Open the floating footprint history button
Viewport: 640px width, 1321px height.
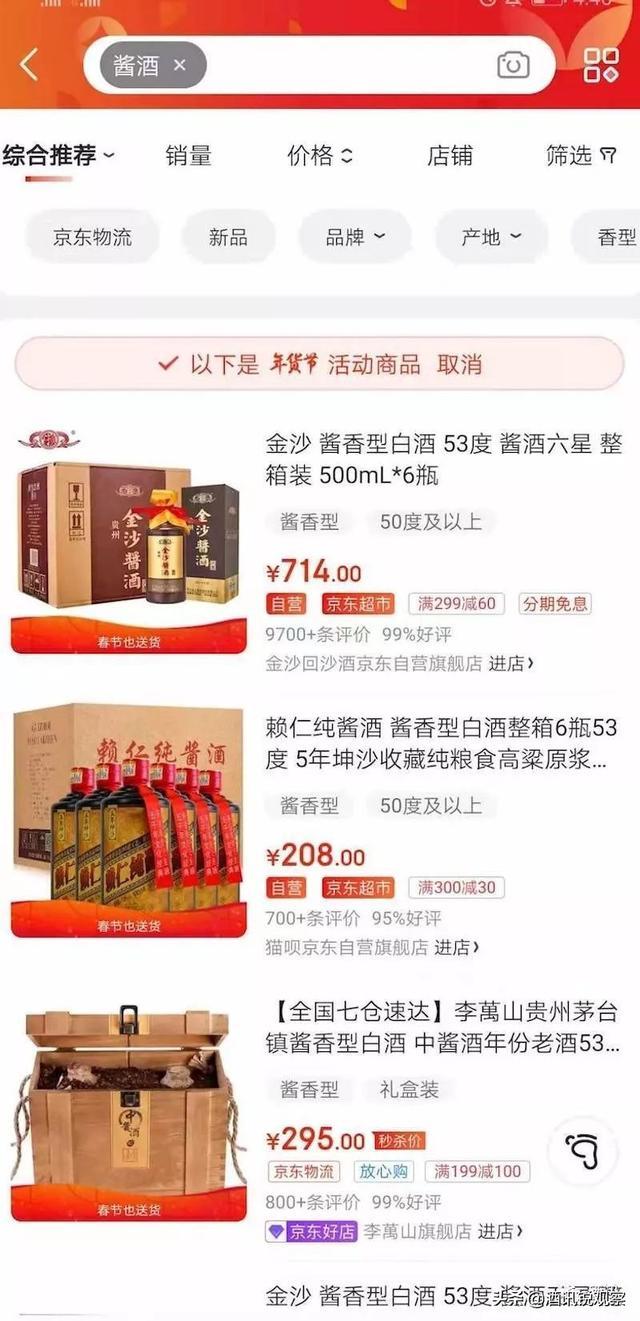[x=583, y=1151]
